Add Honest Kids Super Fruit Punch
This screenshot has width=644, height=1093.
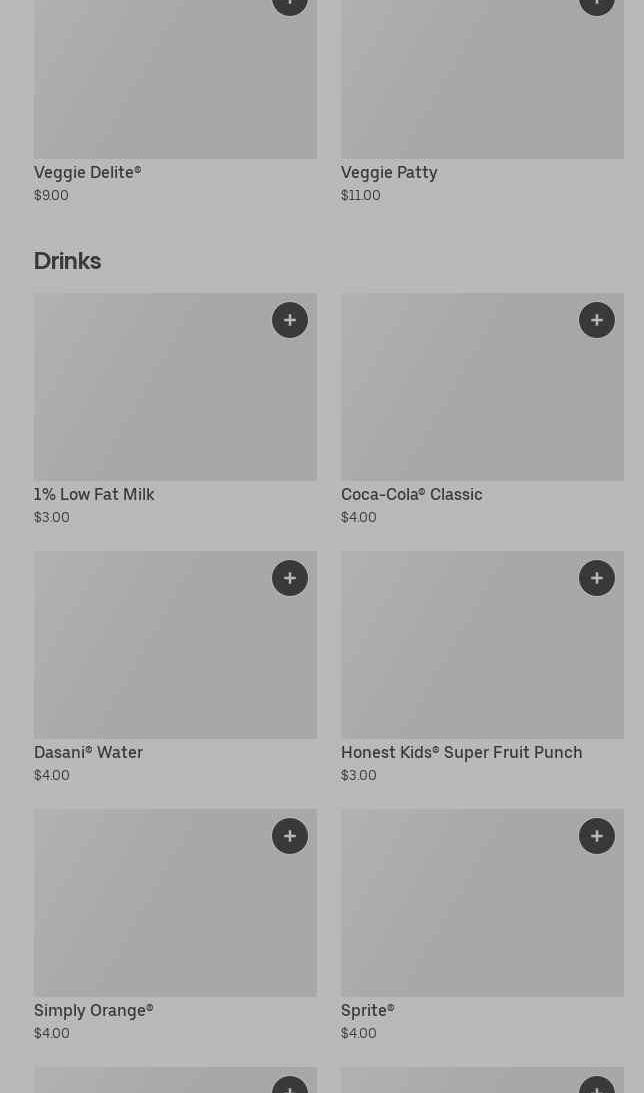597,578
